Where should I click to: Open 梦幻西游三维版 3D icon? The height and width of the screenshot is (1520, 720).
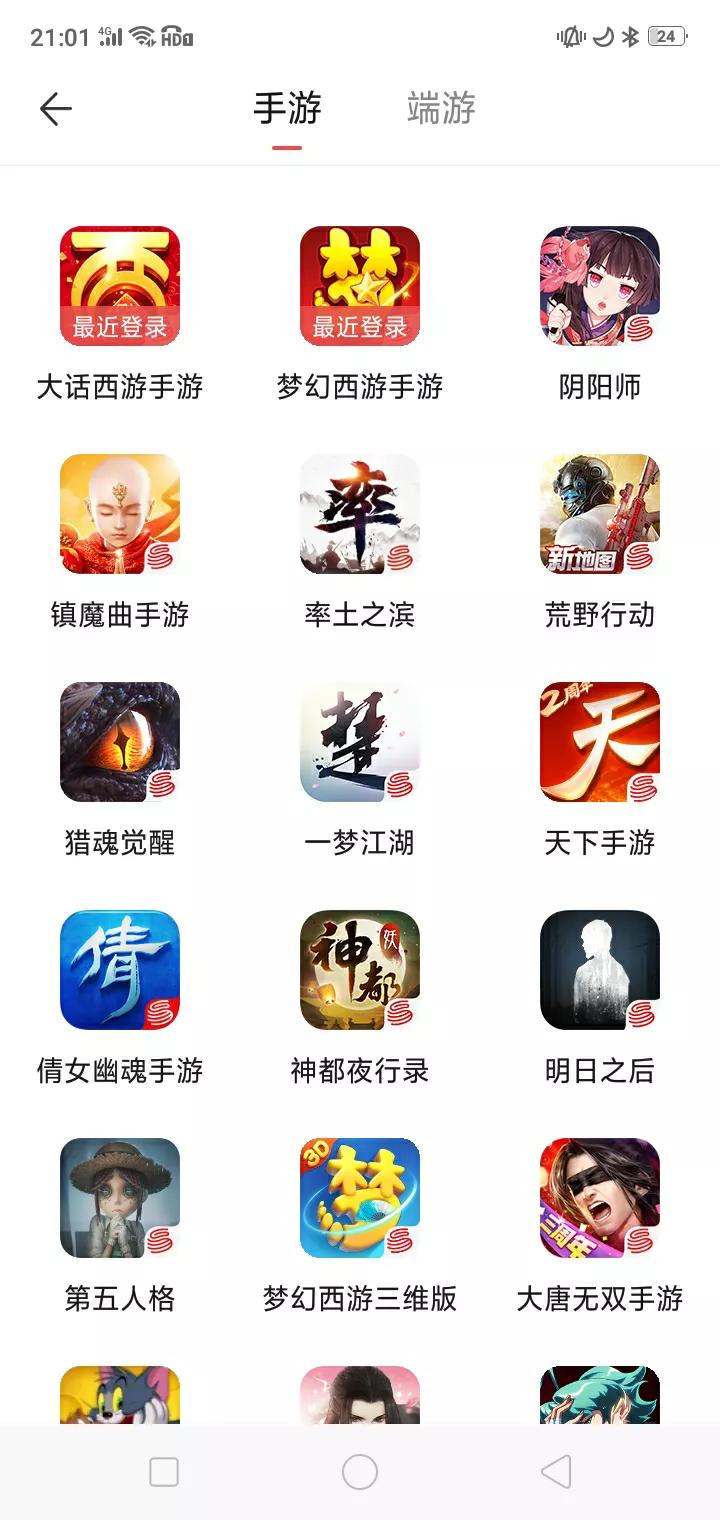[x=359, y=1196]
